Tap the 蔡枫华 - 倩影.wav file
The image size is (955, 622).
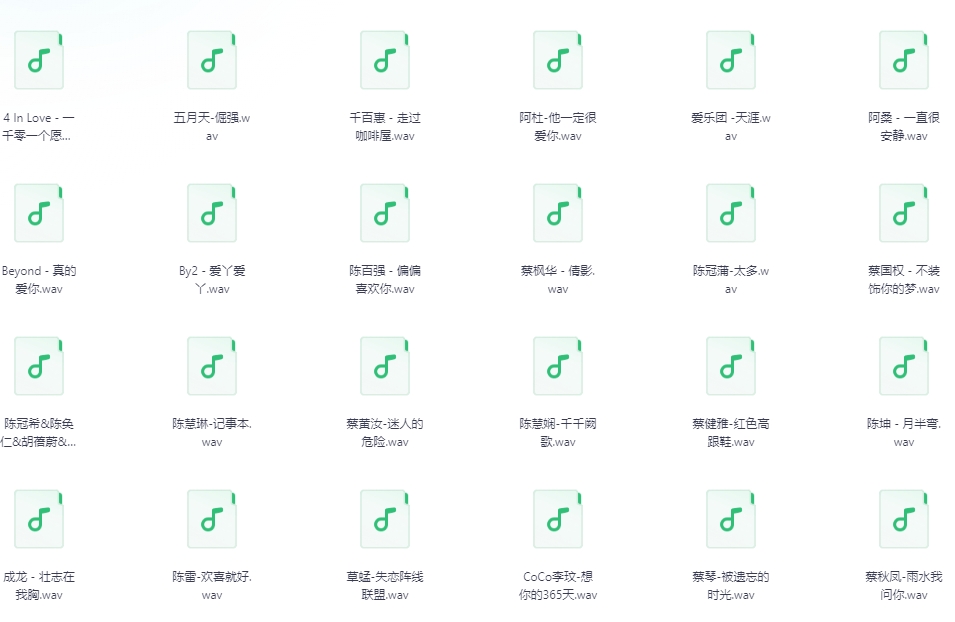point(558,214)
